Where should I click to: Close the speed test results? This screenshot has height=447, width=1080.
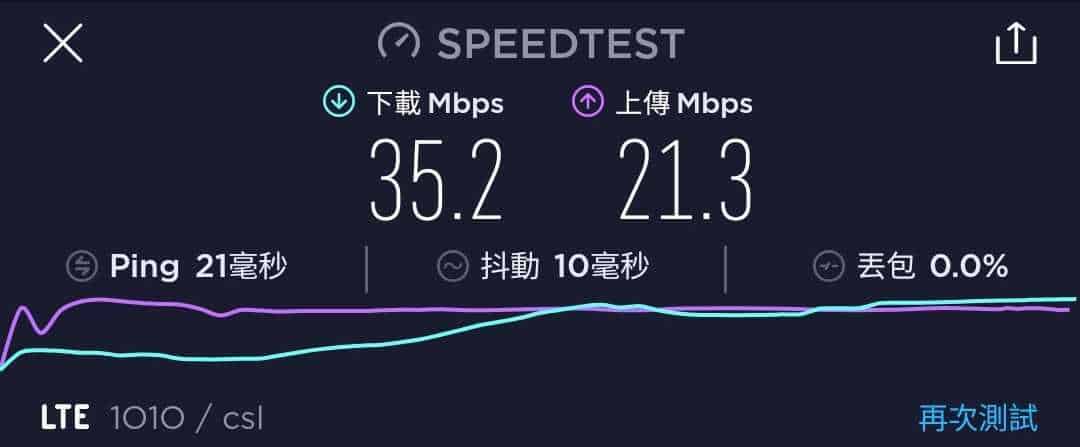(x=62, y=44)
